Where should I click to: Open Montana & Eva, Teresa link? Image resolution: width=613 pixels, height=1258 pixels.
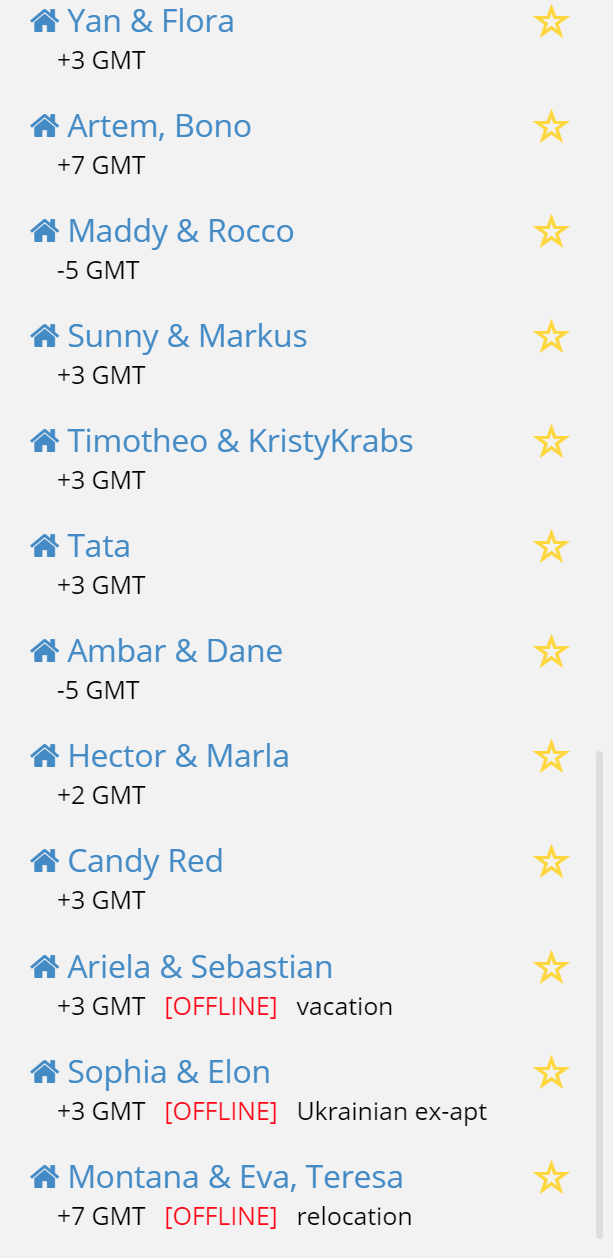pyautogui.click(x=235, y=1177)
